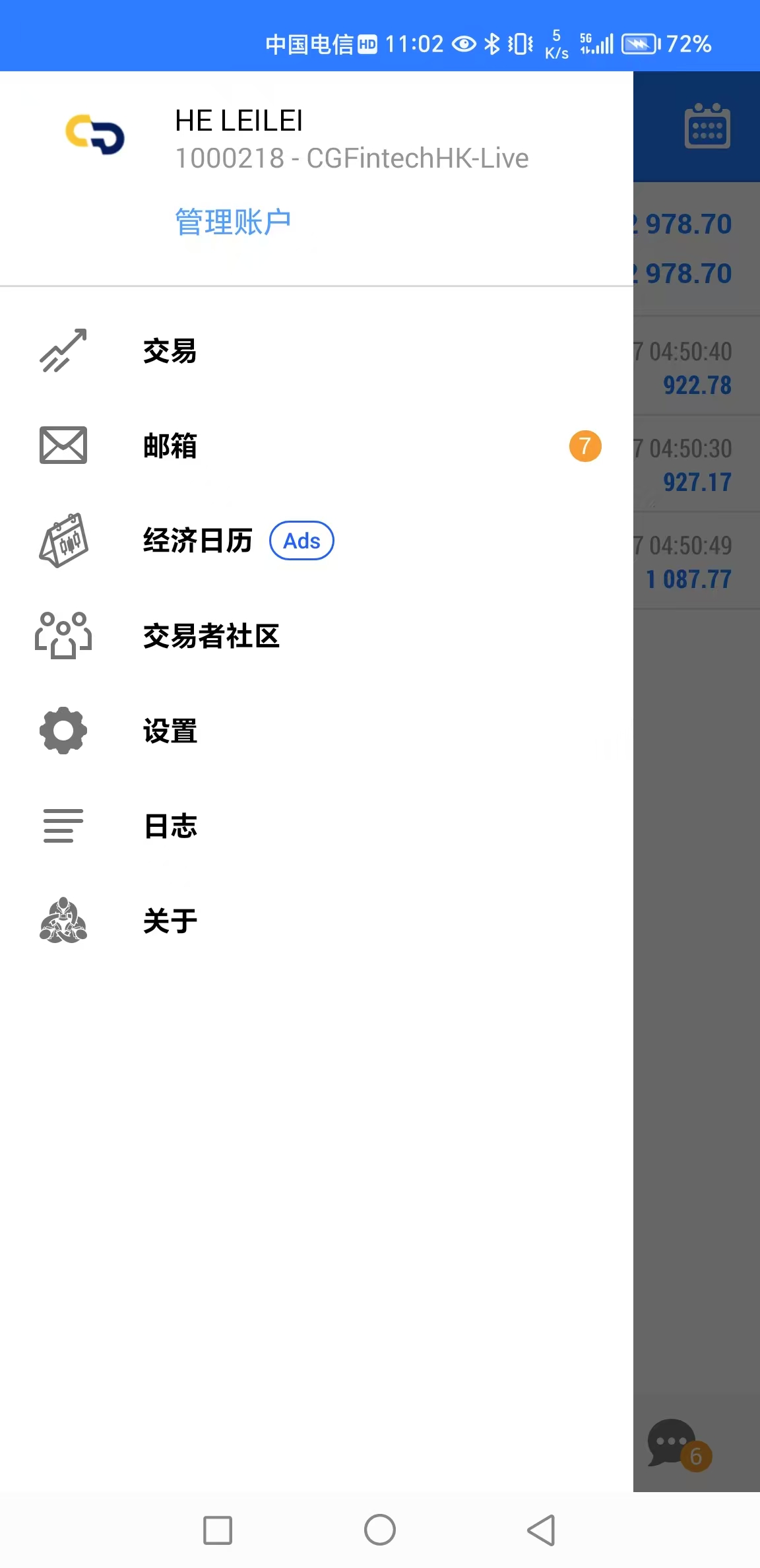Open 经济日历 via calendar icon
This screenshot has width=760, height=1568.
tap(63, 541)
